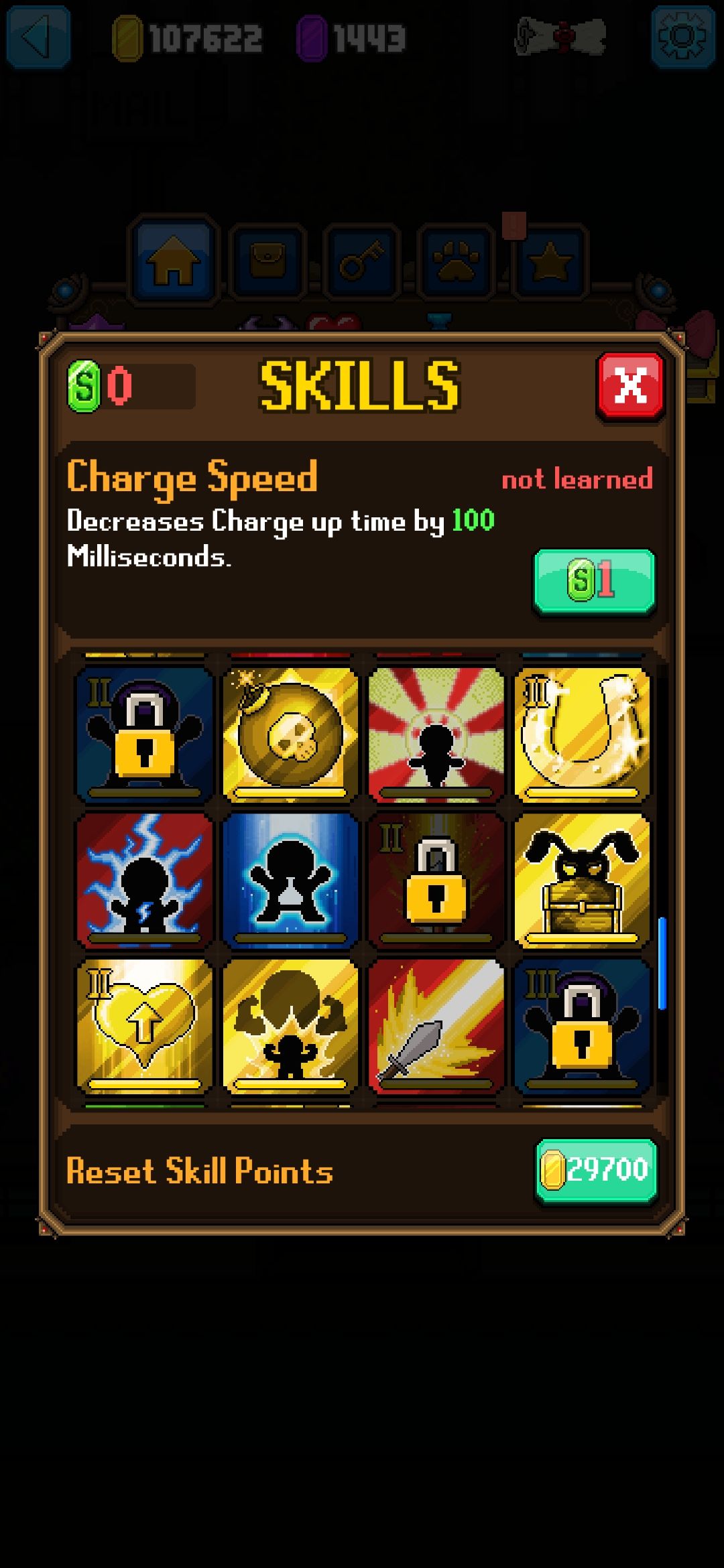Tap the back arrow at top left
The height and width of the screenshot is (1568, 724).
coord(38,38)
